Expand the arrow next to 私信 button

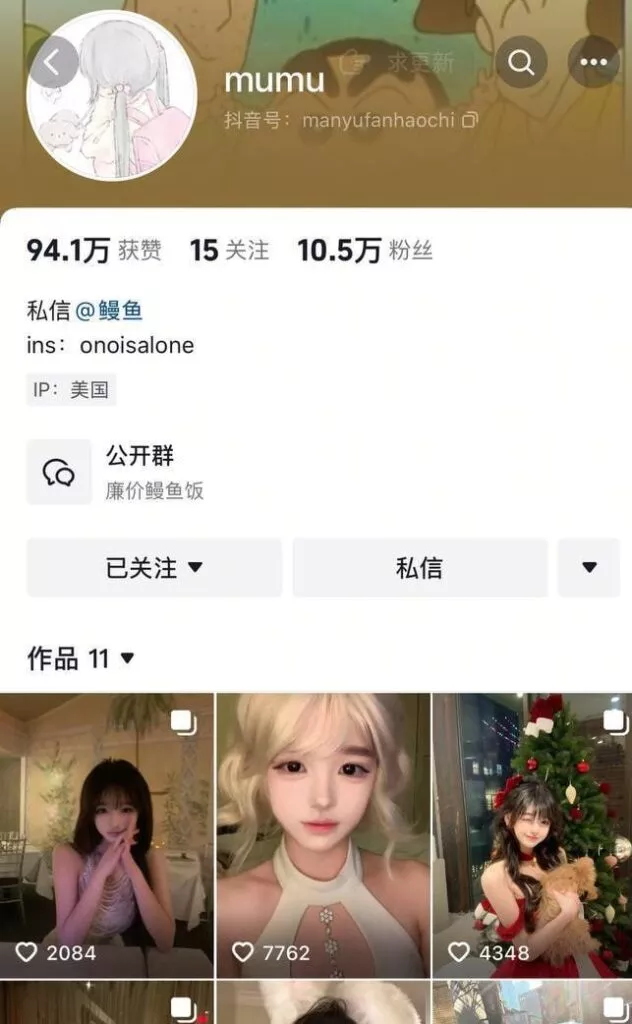pos(589,568)
